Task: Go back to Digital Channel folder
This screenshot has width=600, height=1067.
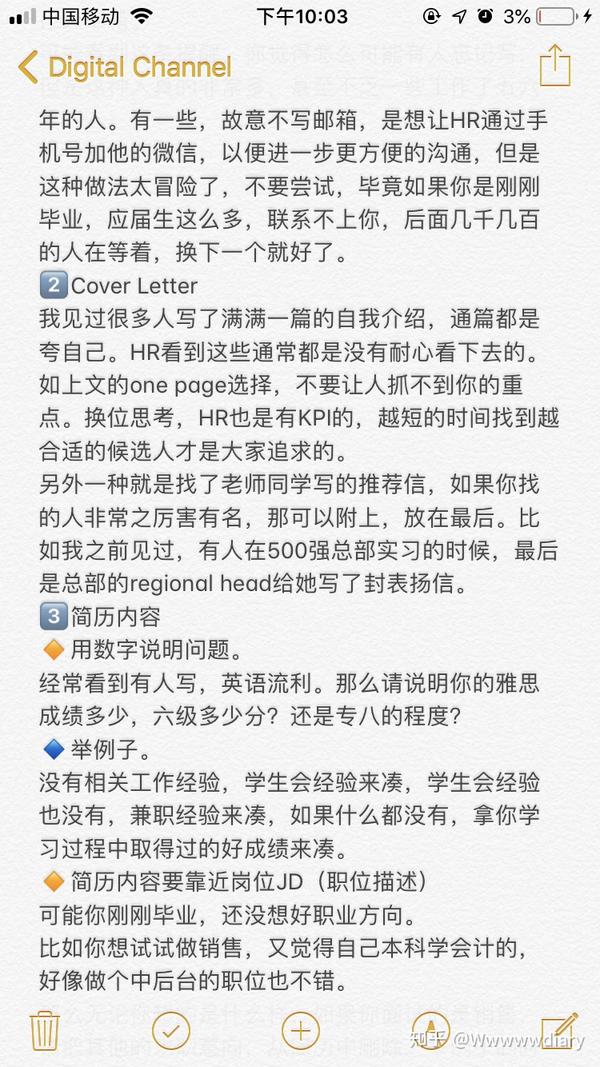Action: point(124,67)
